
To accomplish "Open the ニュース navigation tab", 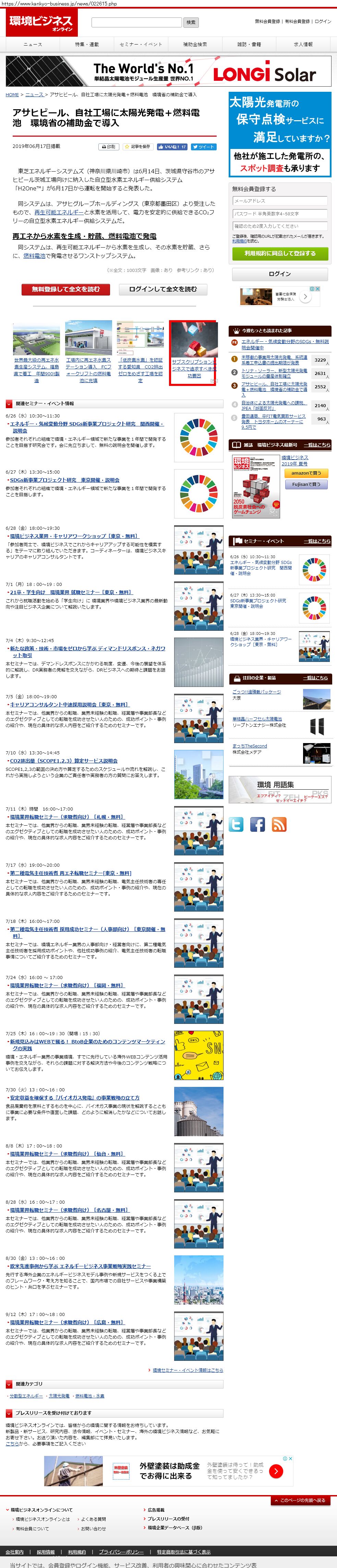I will 33,45.
